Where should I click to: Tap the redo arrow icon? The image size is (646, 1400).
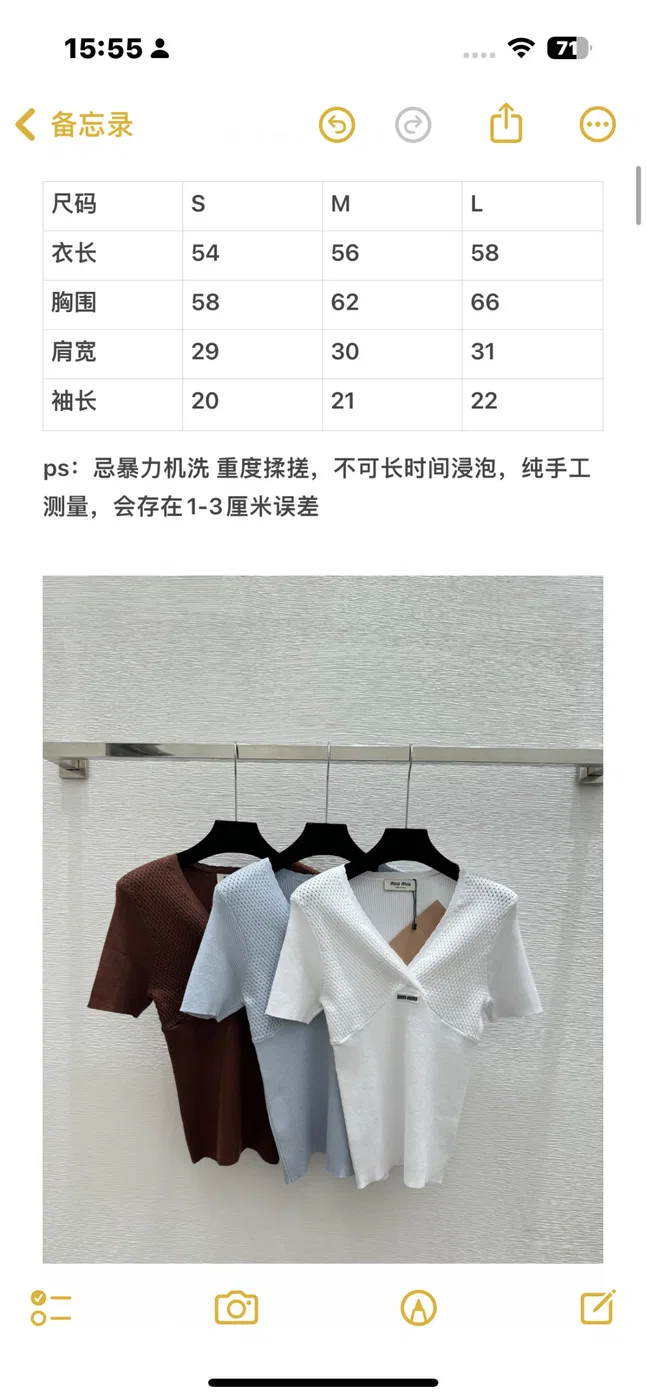pyautogui.click(x=413, y=125)
